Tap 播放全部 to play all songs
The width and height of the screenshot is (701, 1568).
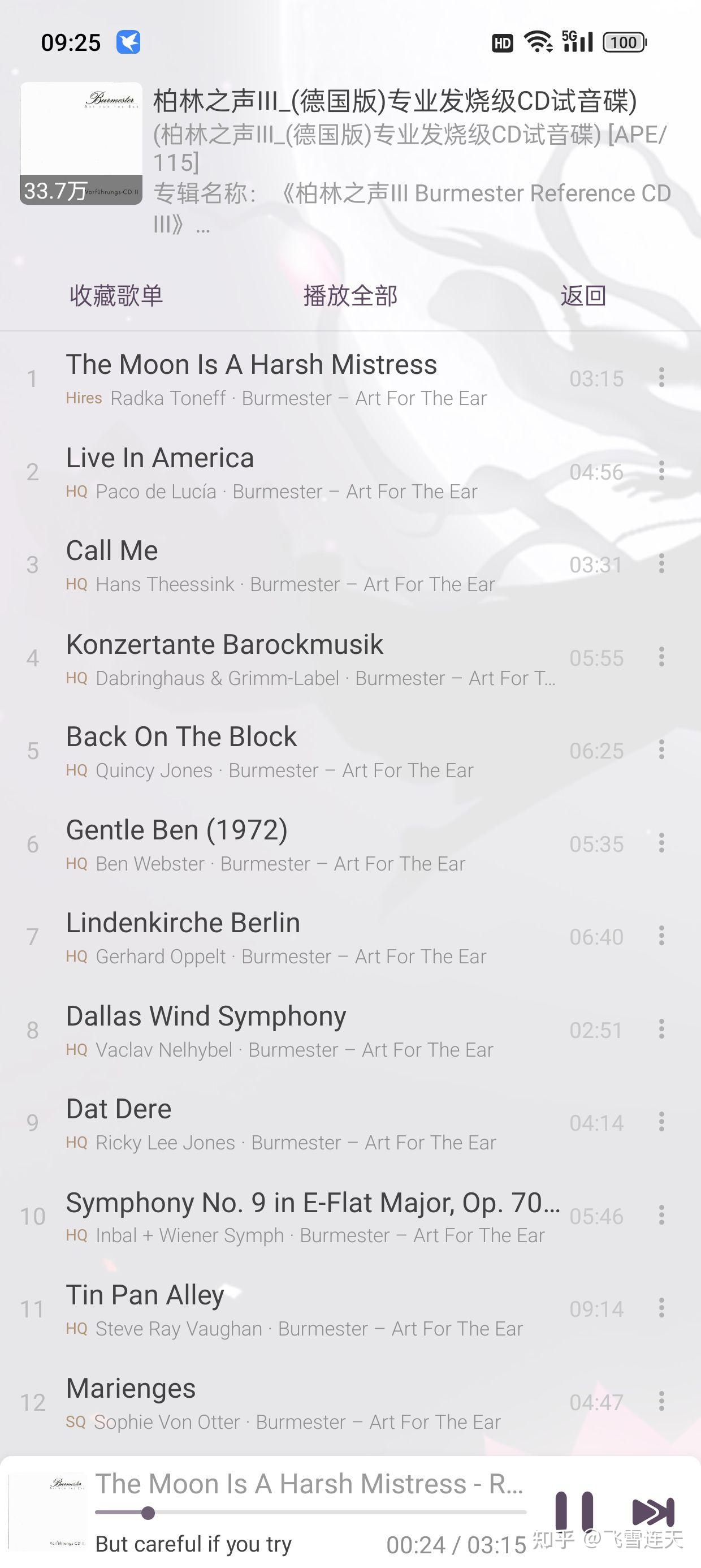[350, 296]
